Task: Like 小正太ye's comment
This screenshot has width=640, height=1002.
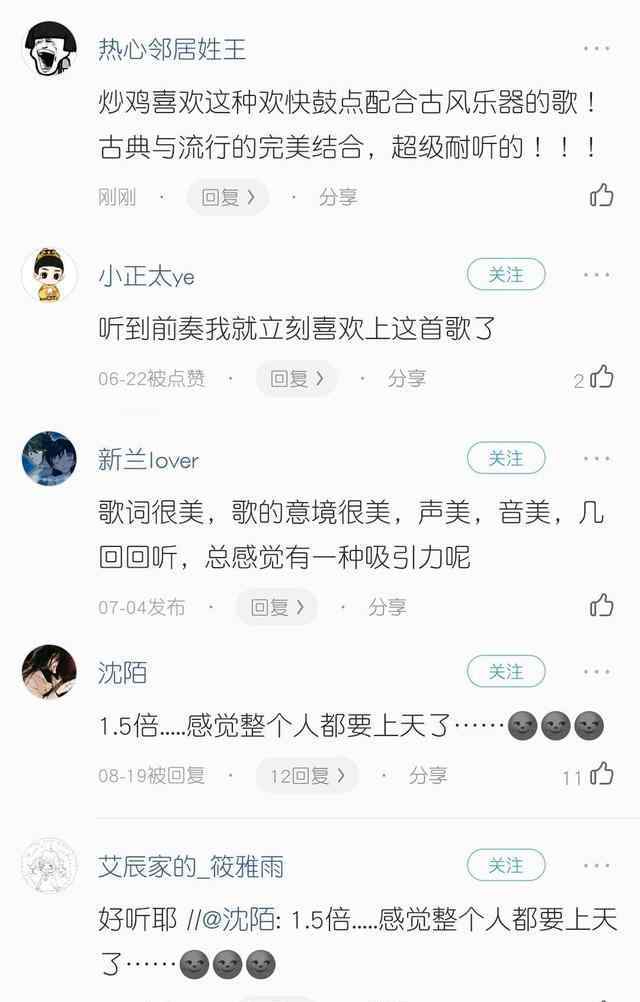Action: point(602,377)
